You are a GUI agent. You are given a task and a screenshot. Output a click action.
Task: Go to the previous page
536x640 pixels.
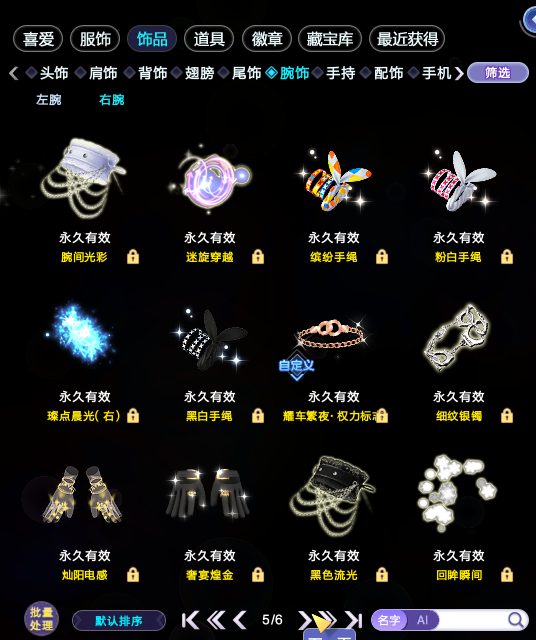pyautogui.click(x=240, y=620)
